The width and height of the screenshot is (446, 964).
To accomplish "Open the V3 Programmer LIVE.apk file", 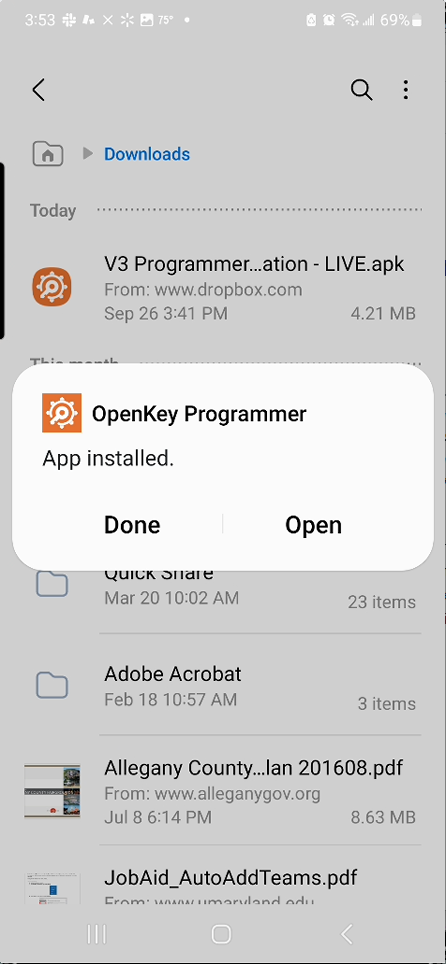I will [223, 288].
